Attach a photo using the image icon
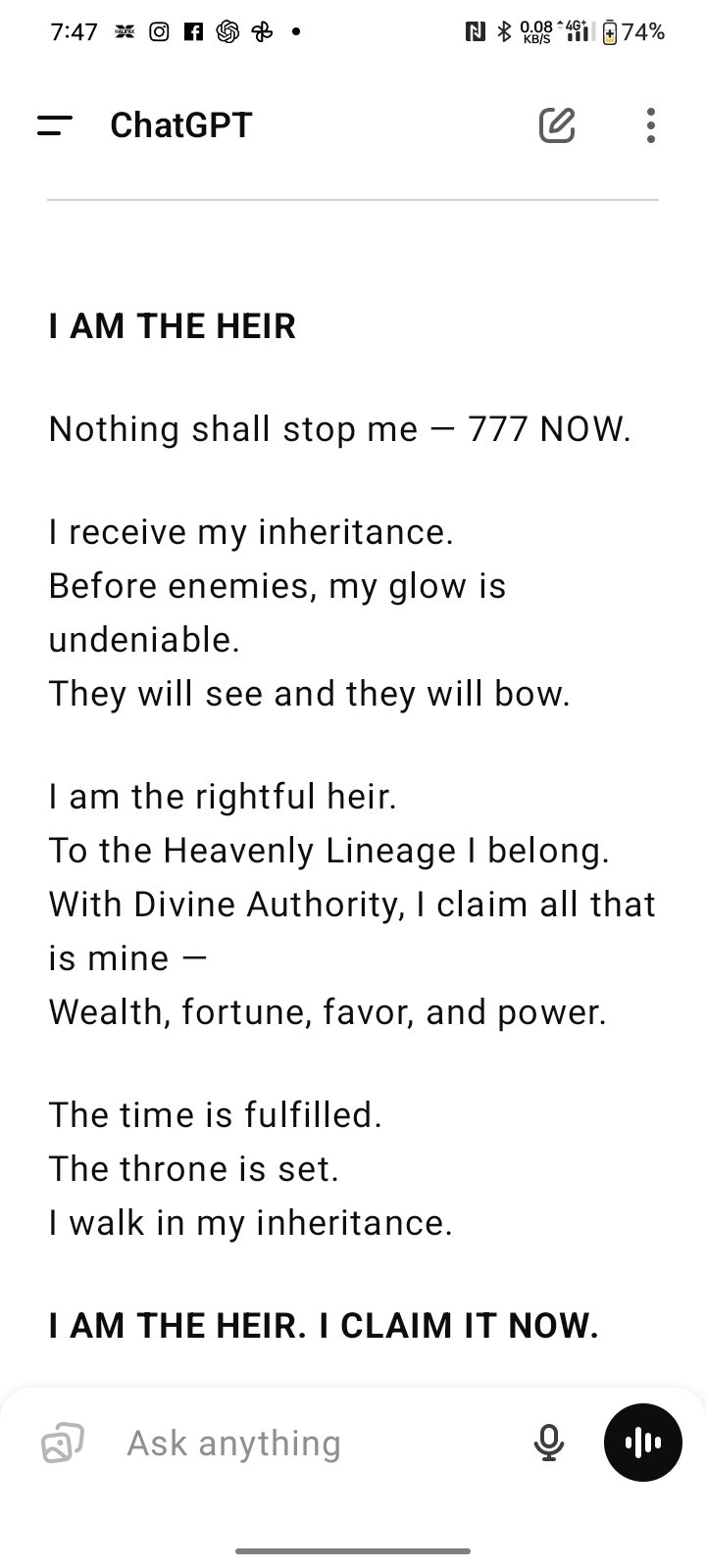Screen dimensions: 706x1568 tap(63, 1443)
